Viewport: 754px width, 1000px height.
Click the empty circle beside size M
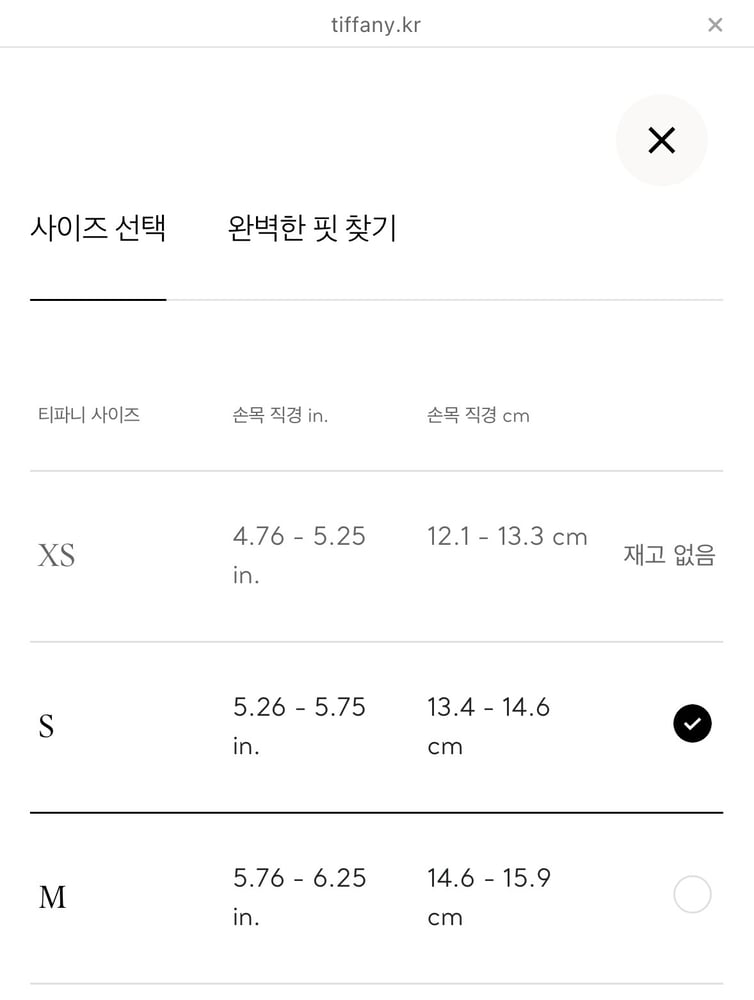[692, 894]
